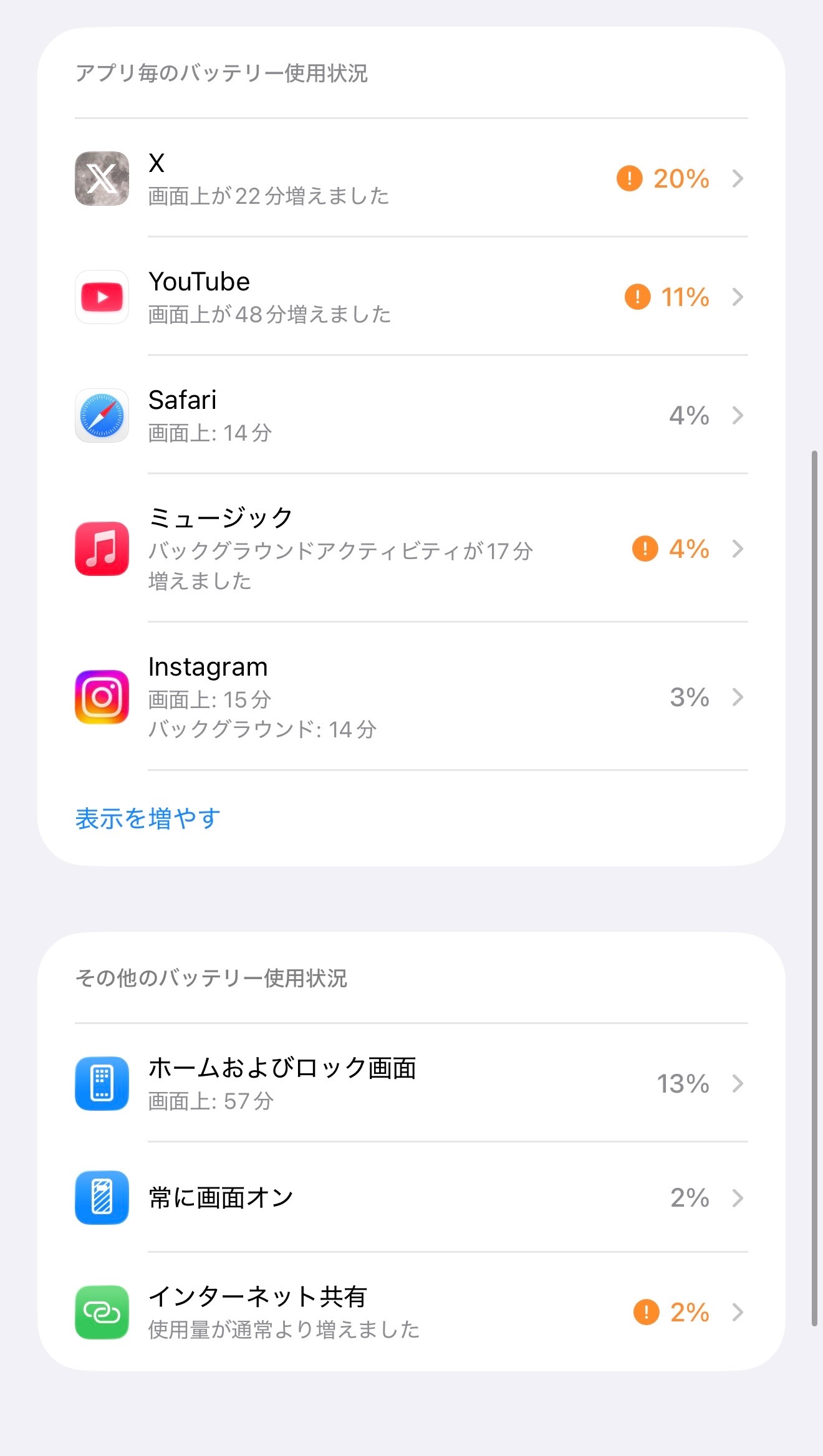Open インターネット共有 battery usage details
The image size is (823, 1456).
click(412, 1312)
